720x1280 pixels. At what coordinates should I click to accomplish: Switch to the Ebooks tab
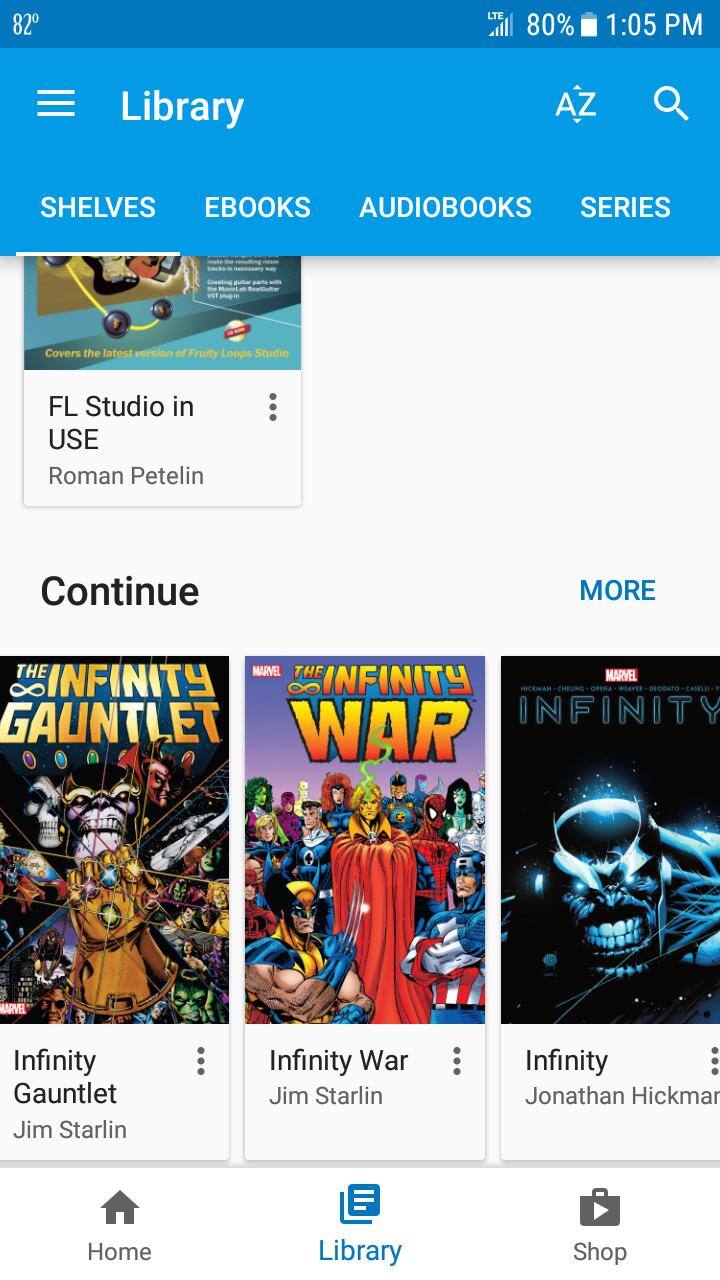point(258,207)
